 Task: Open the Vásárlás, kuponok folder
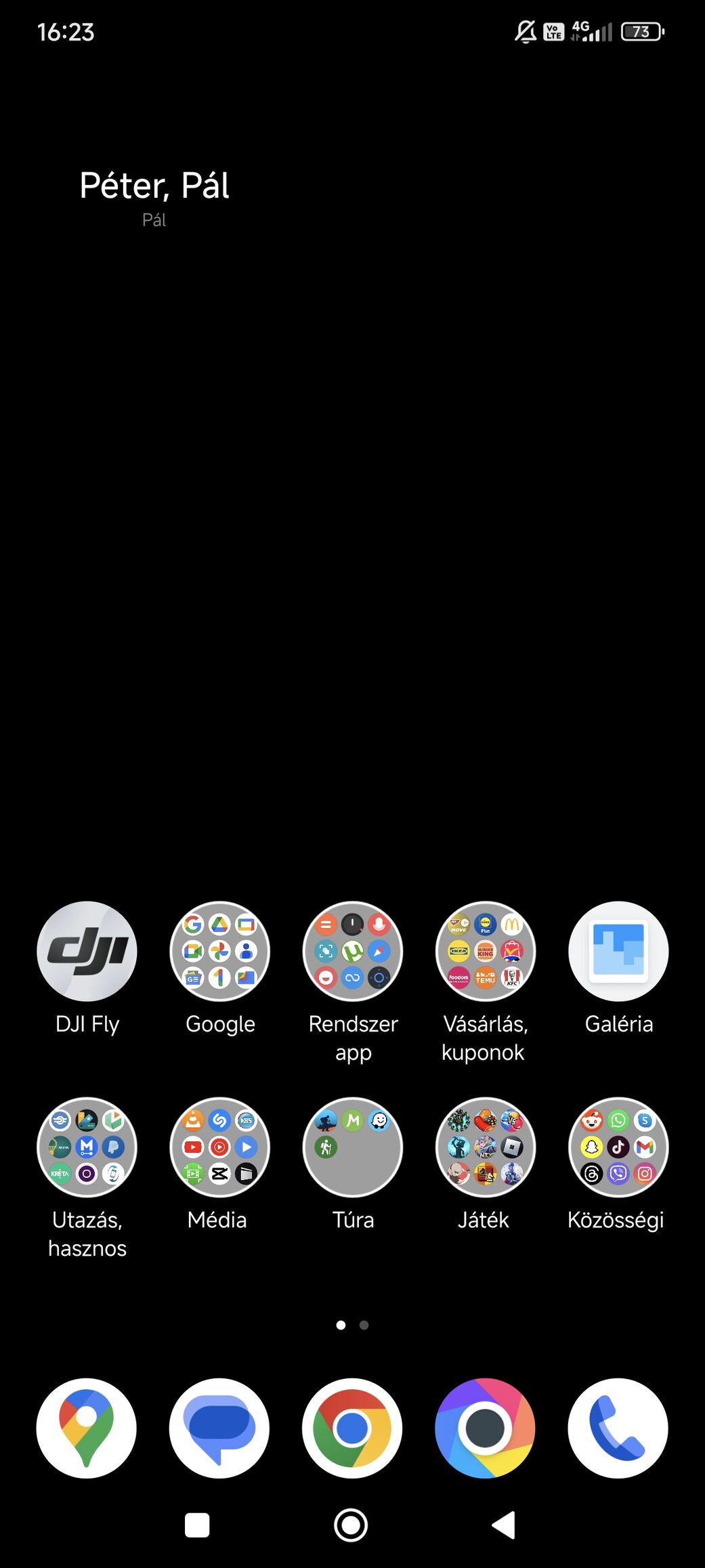485,951
